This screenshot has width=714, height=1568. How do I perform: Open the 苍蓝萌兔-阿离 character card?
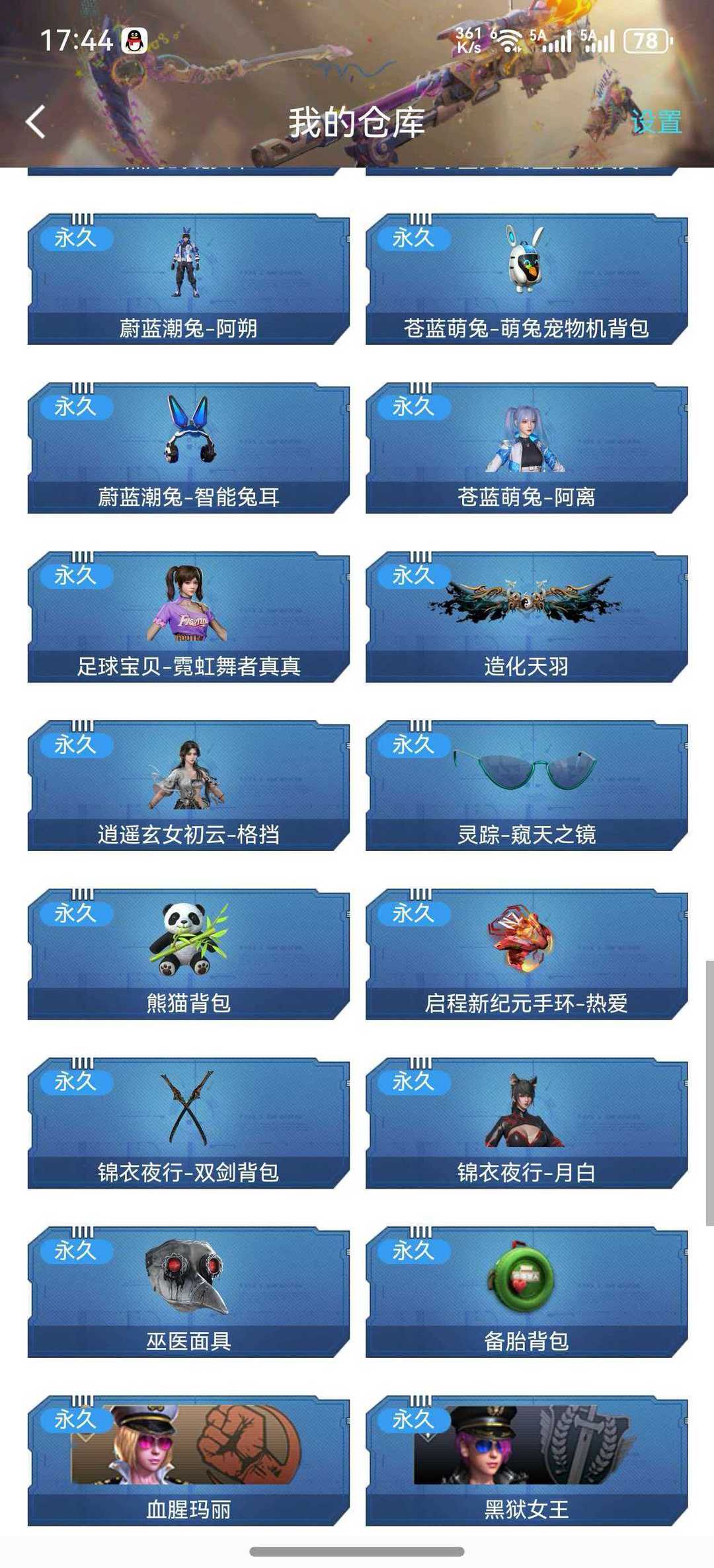(527, 448)
